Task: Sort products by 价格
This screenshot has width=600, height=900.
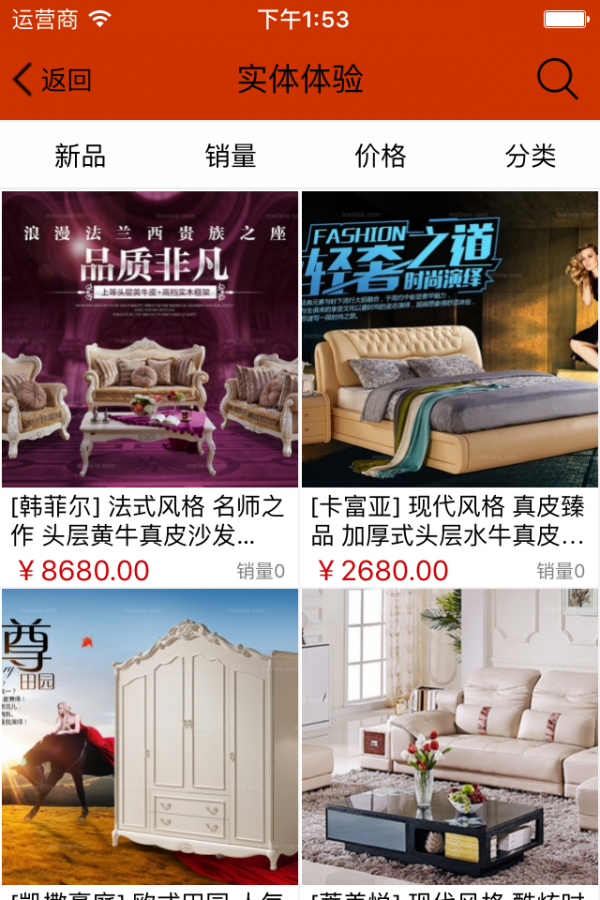Action: (380, 156)
